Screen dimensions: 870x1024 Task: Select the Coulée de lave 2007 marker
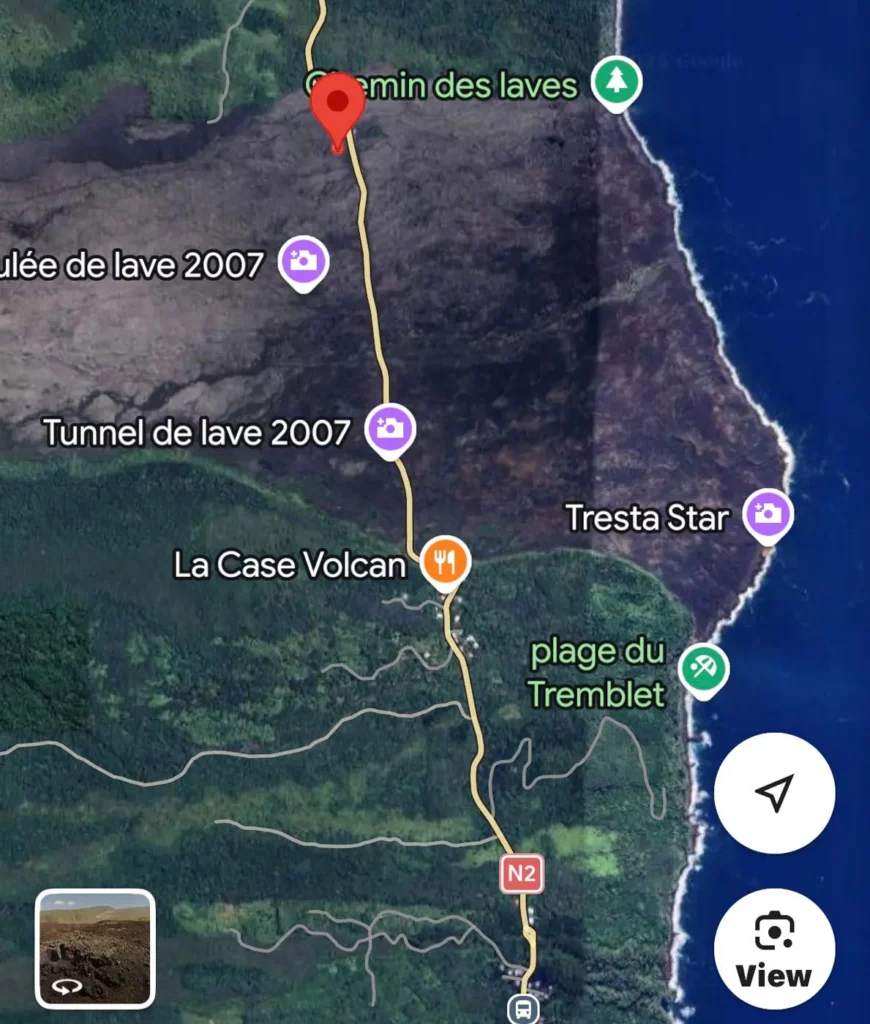tap(304, 262)
